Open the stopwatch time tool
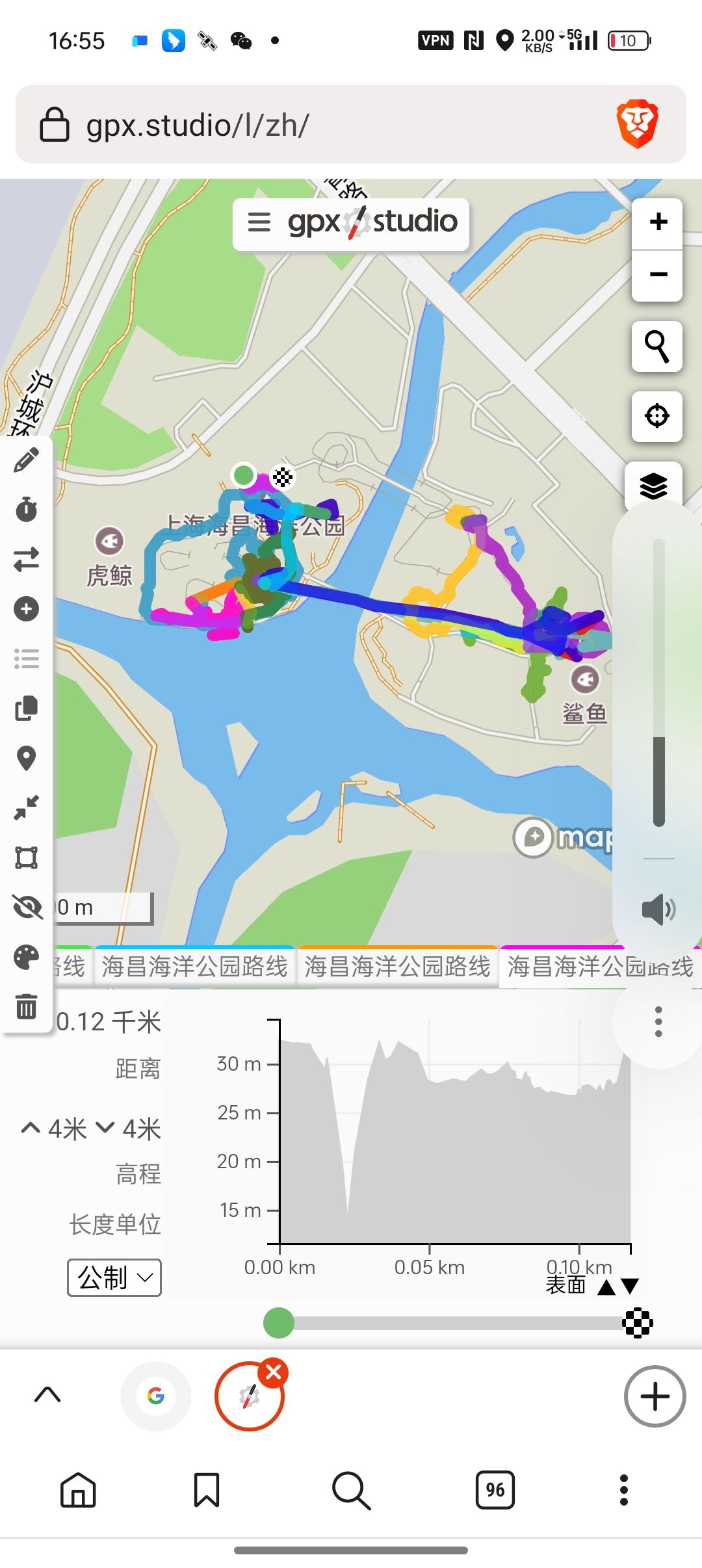This screenshot has height=1568, width=702. pos(27,509)
